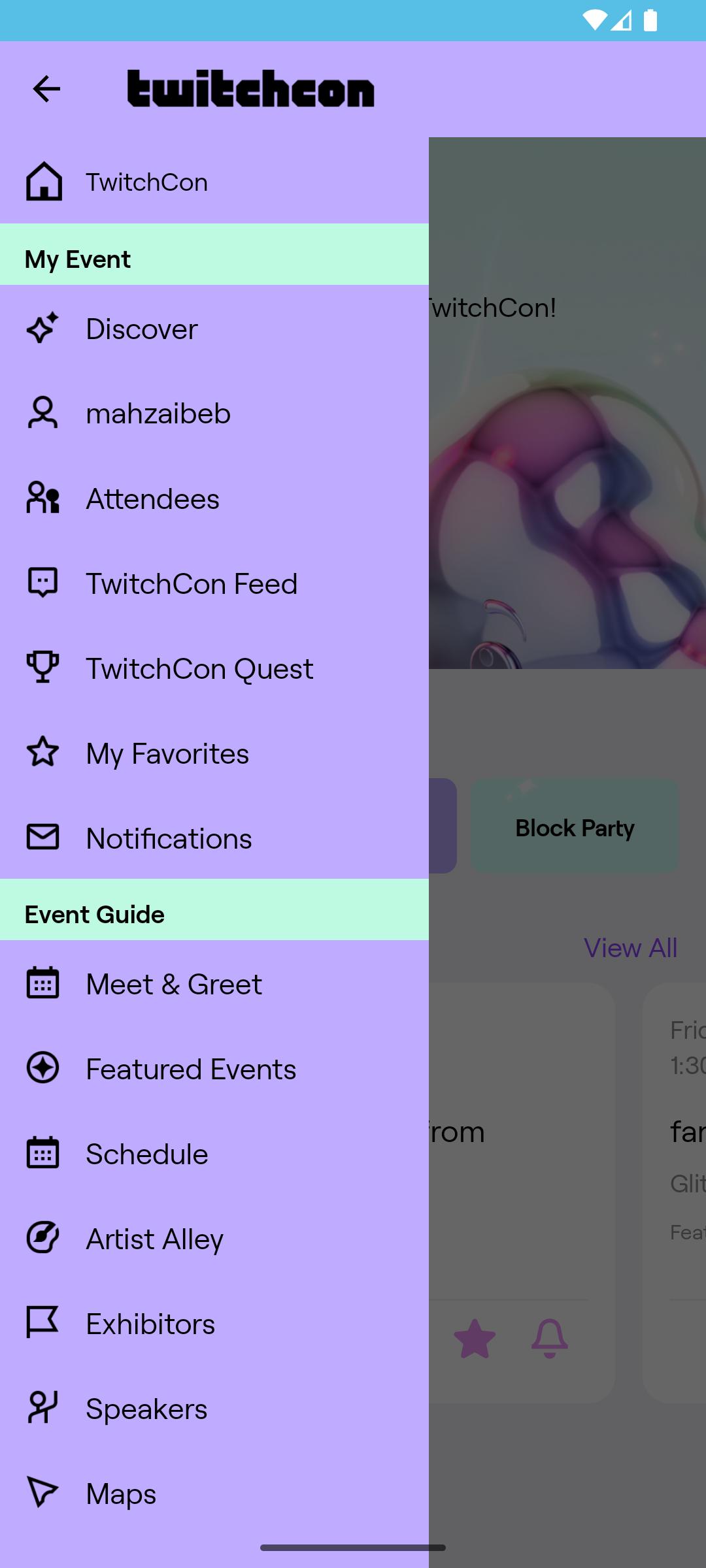Open TwitchCon Quest
Screen dimensions: 706x1568
click(199, 668)
